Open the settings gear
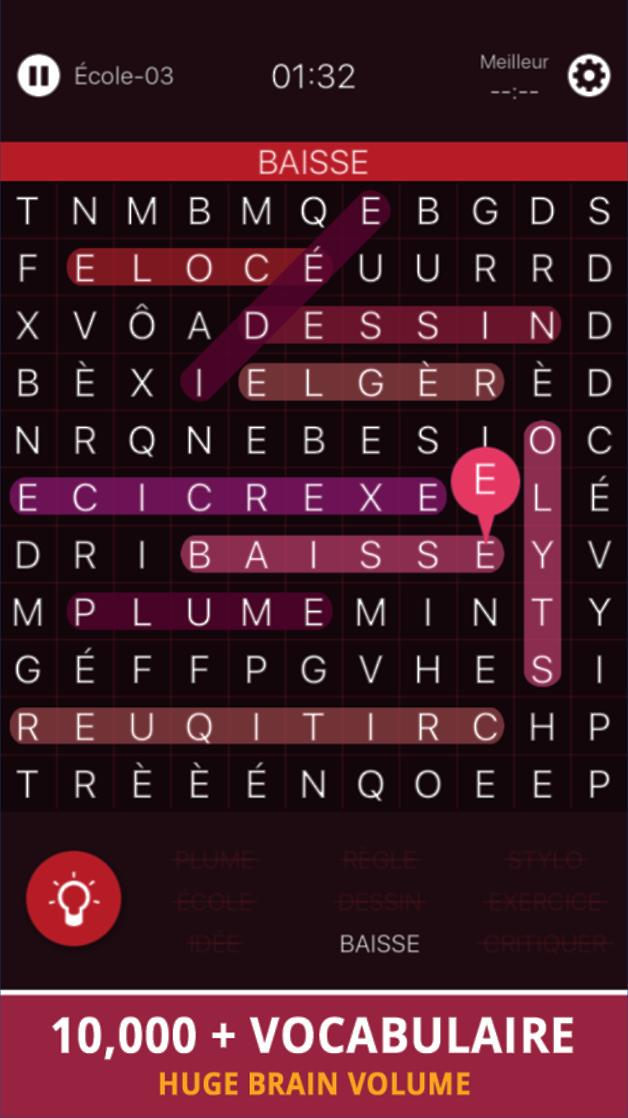Viewport: 628px width, 1118px height. [589, 76]
